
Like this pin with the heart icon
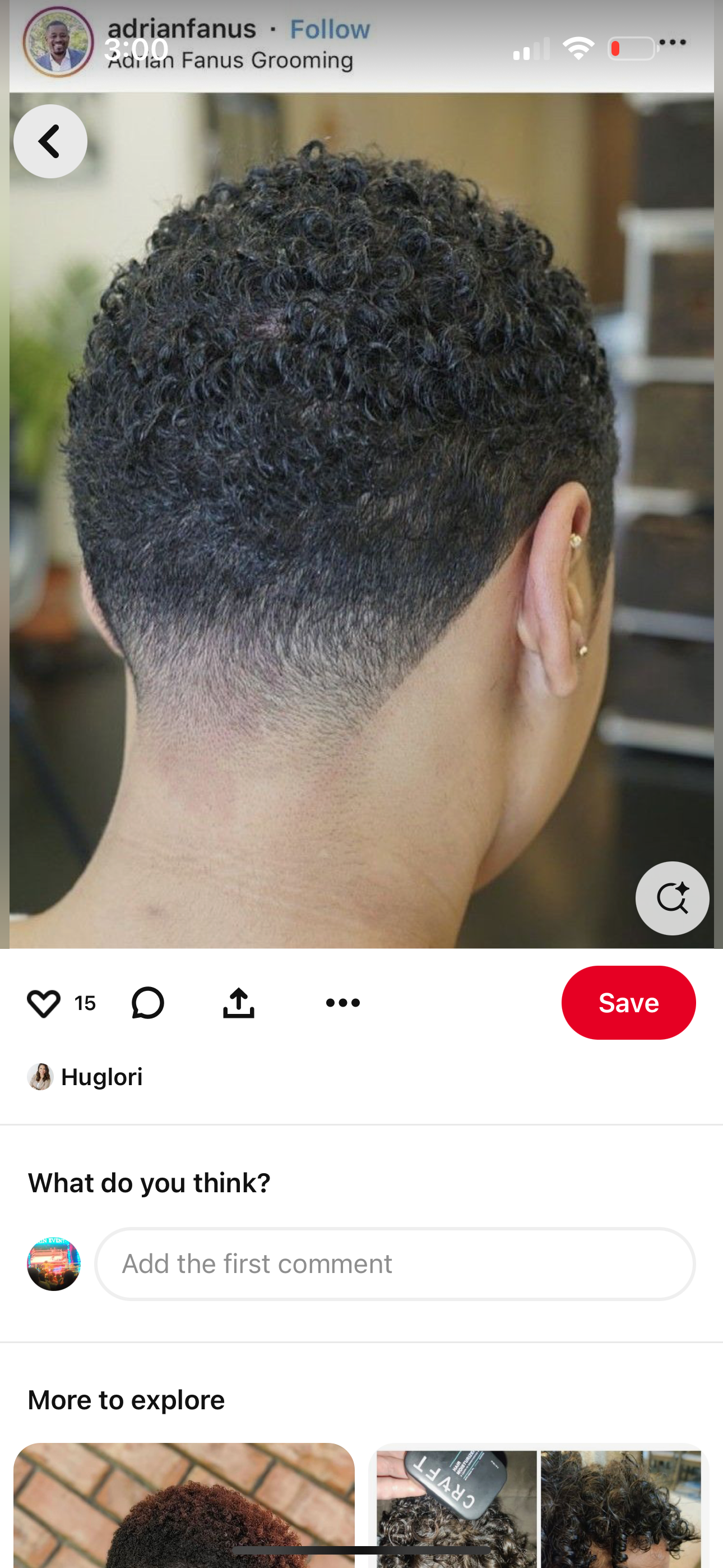tap(44, 1003)
